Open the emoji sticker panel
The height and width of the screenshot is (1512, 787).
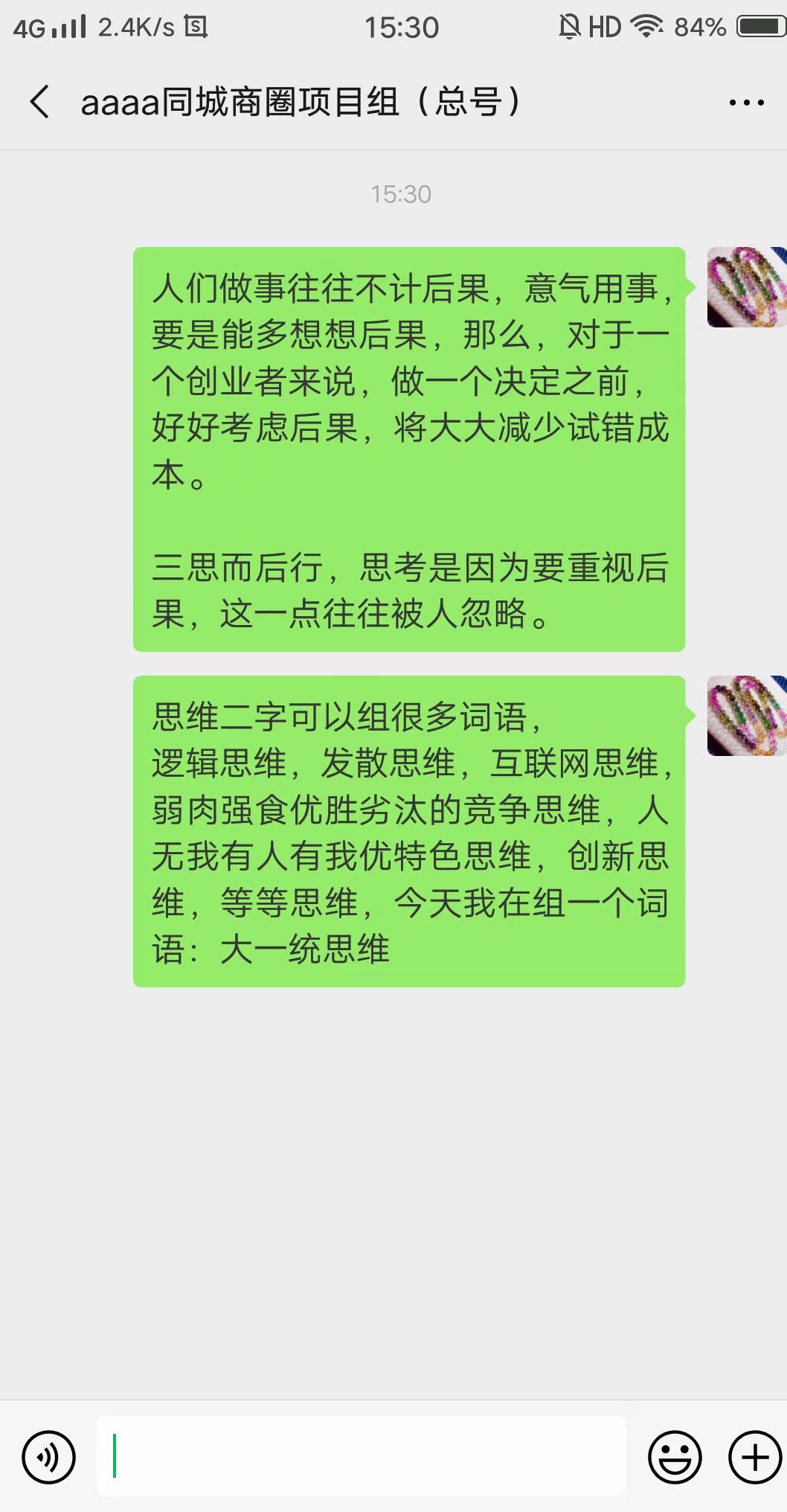click(675, 1457)
